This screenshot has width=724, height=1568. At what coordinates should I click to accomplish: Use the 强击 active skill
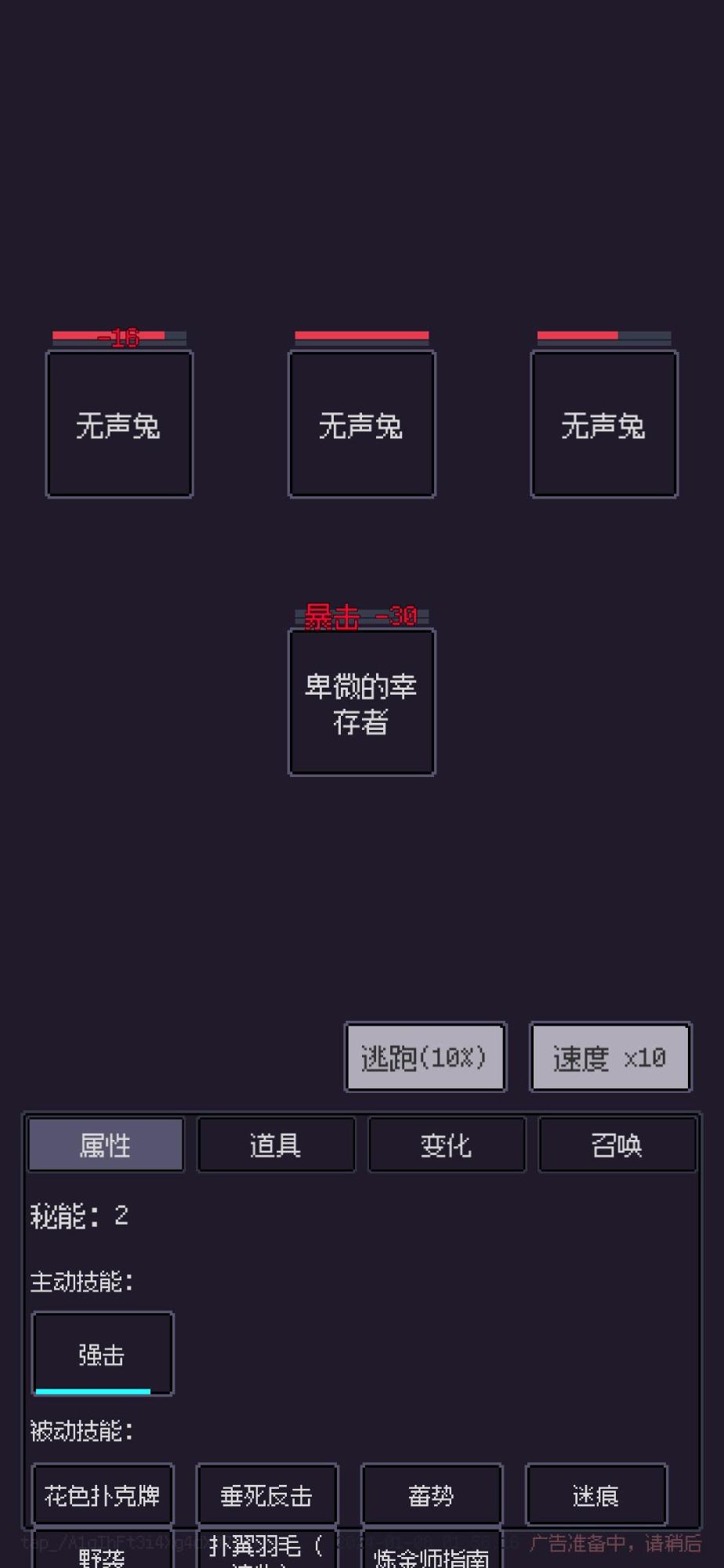[102, 1353]
